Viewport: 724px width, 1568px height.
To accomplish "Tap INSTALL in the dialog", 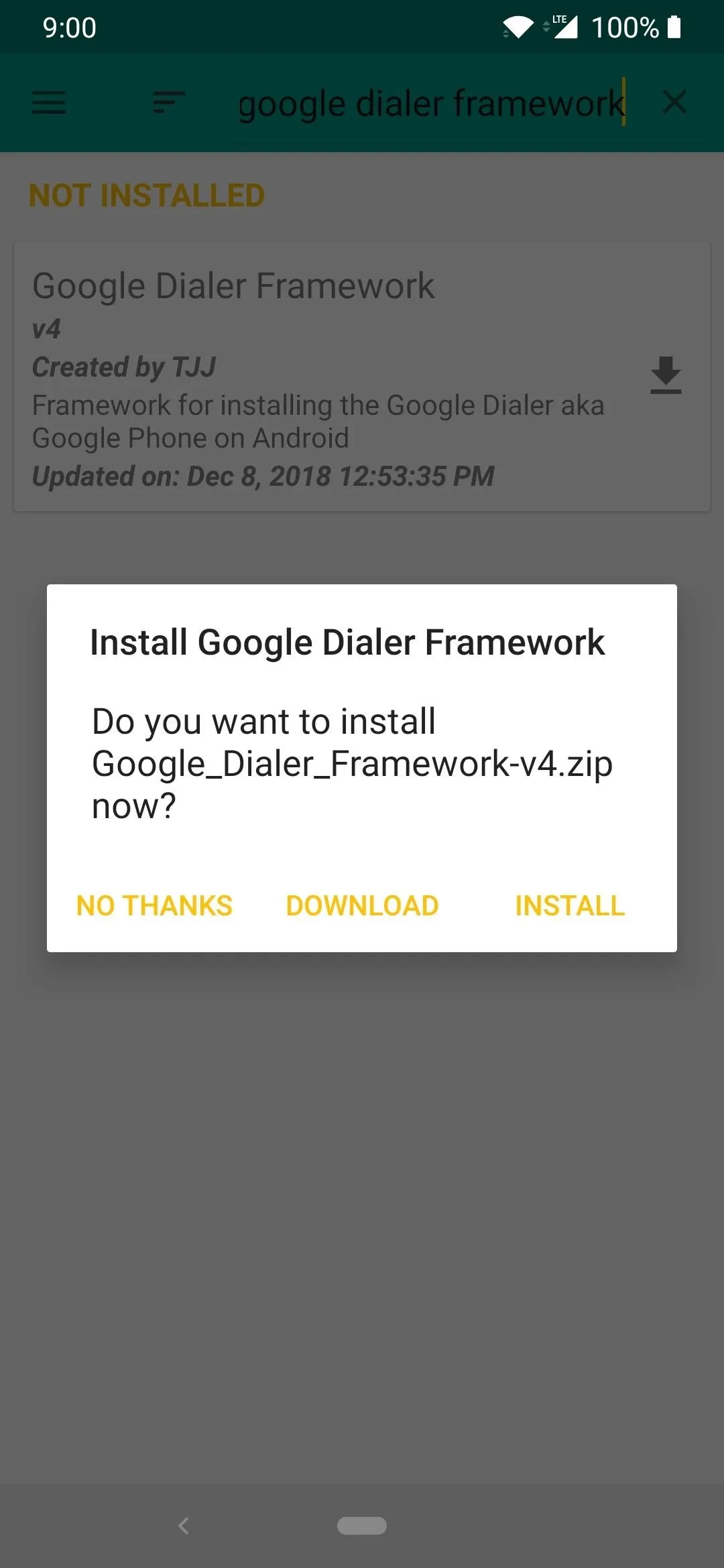I will coord(570,905).
